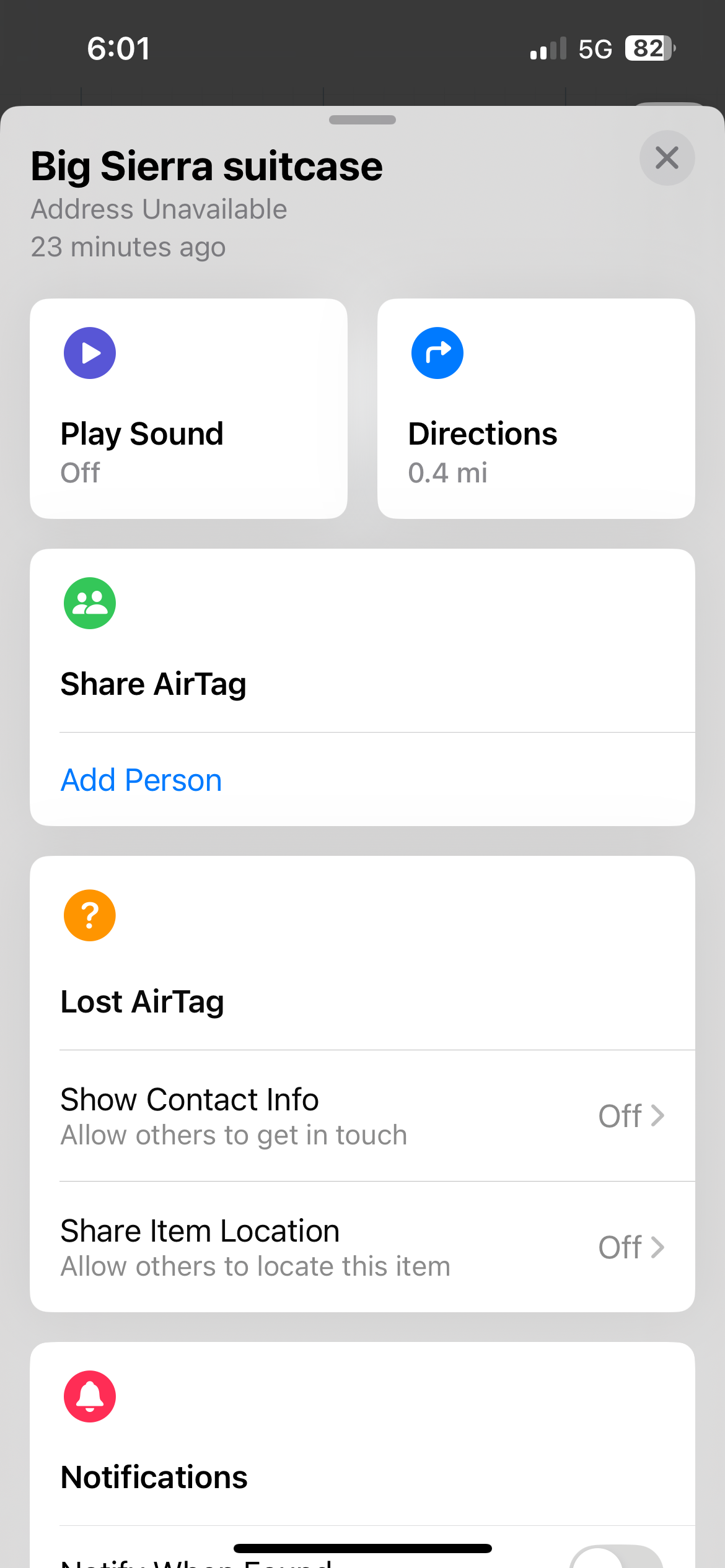Play sound on the AirTag
This screenshot has height=1568, width=725.
pyautogui.click(x=188, y=409)
